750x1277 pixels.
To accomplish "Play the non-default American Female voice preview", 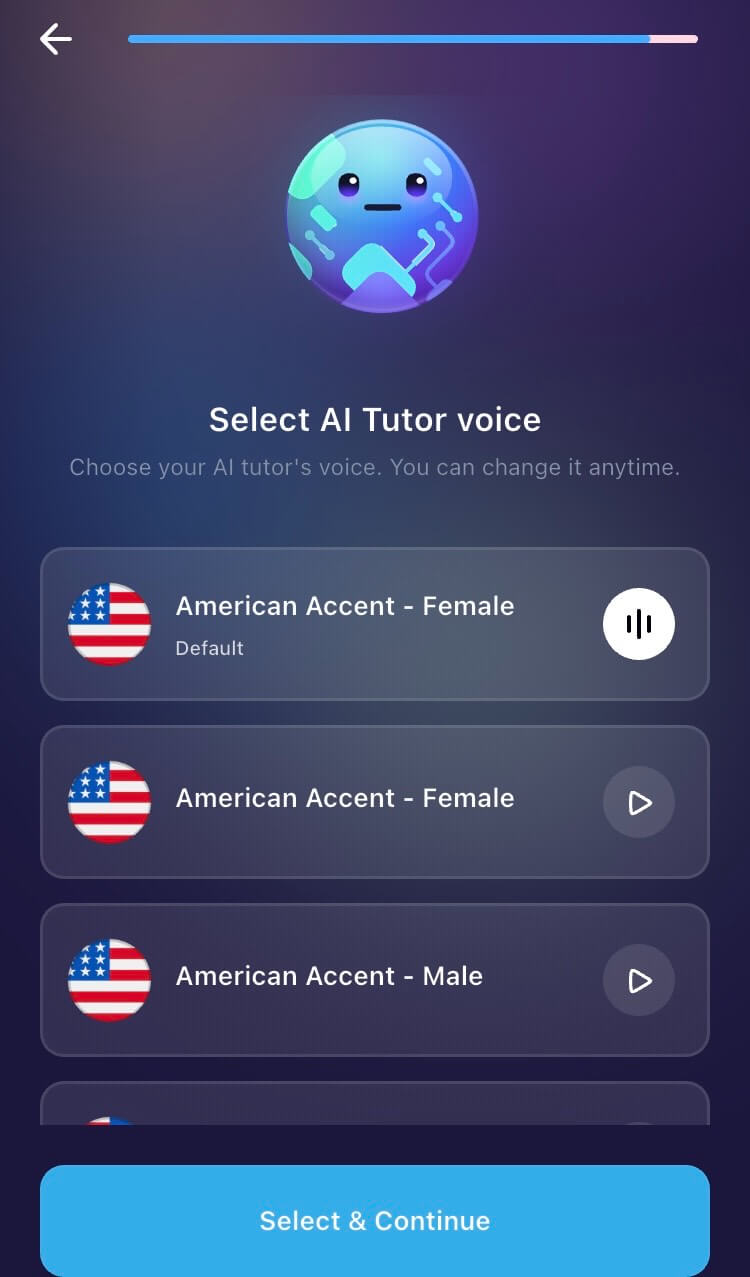I will pos(639,802).
